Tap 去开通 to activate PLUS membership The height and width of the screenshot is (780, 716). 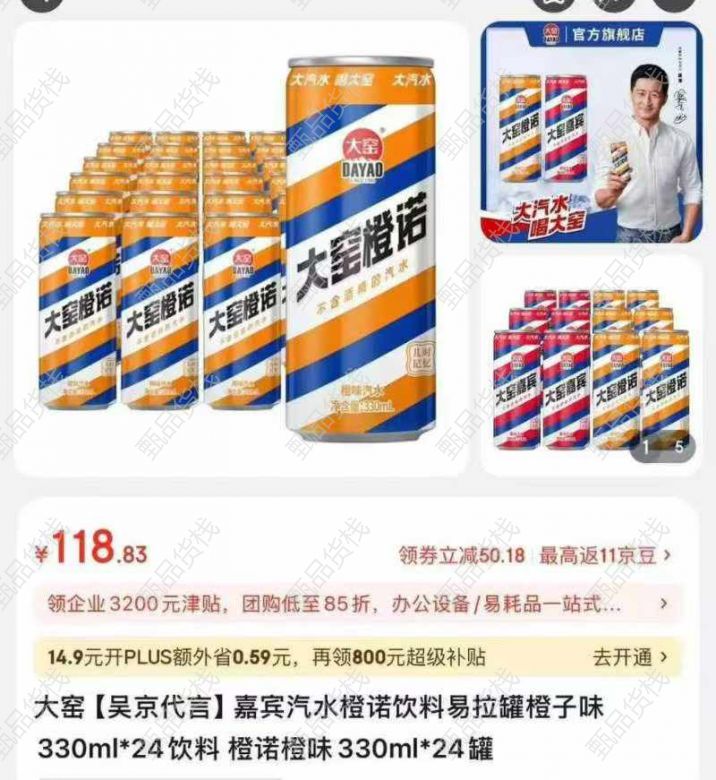tap(630, 657)
